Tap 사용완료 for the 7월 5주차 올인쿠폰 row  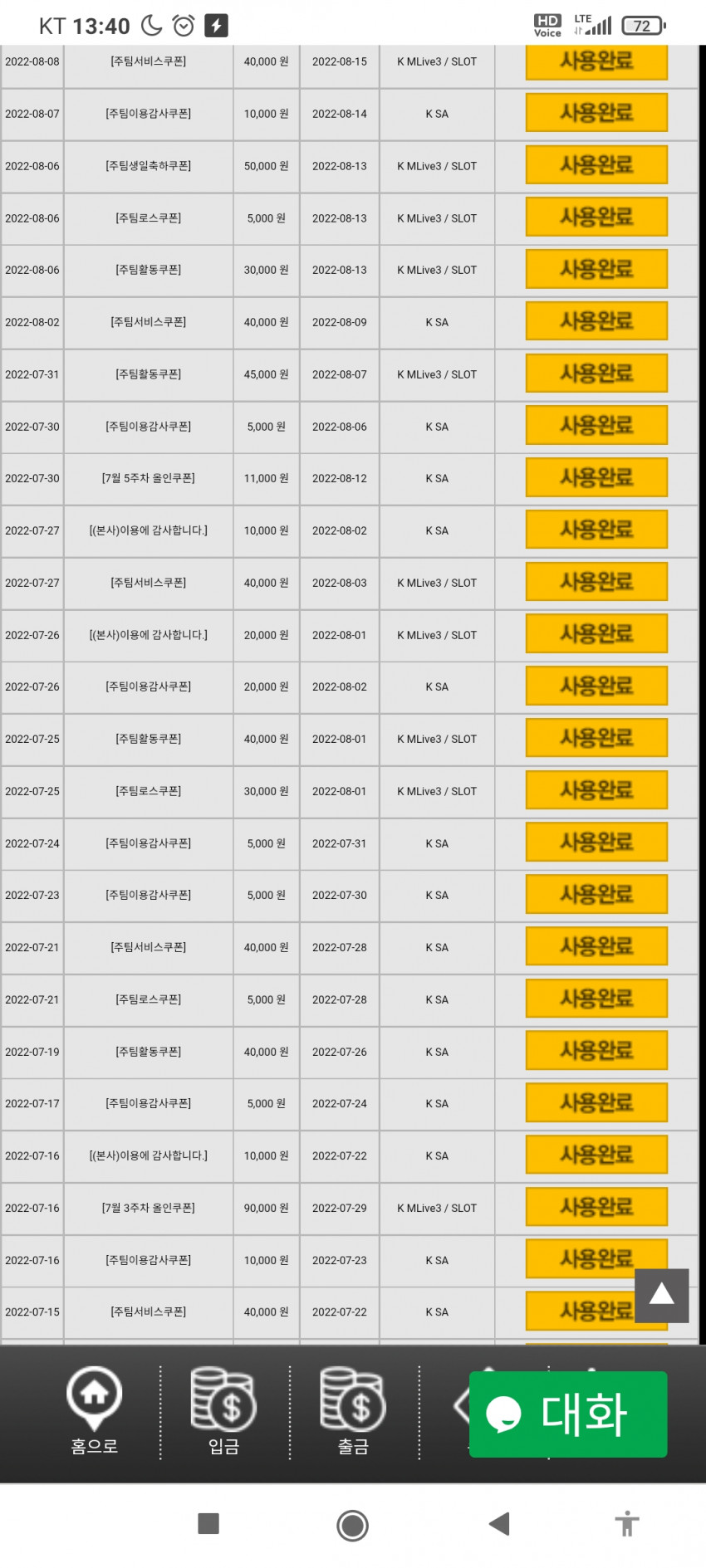(x=596, y=478)
